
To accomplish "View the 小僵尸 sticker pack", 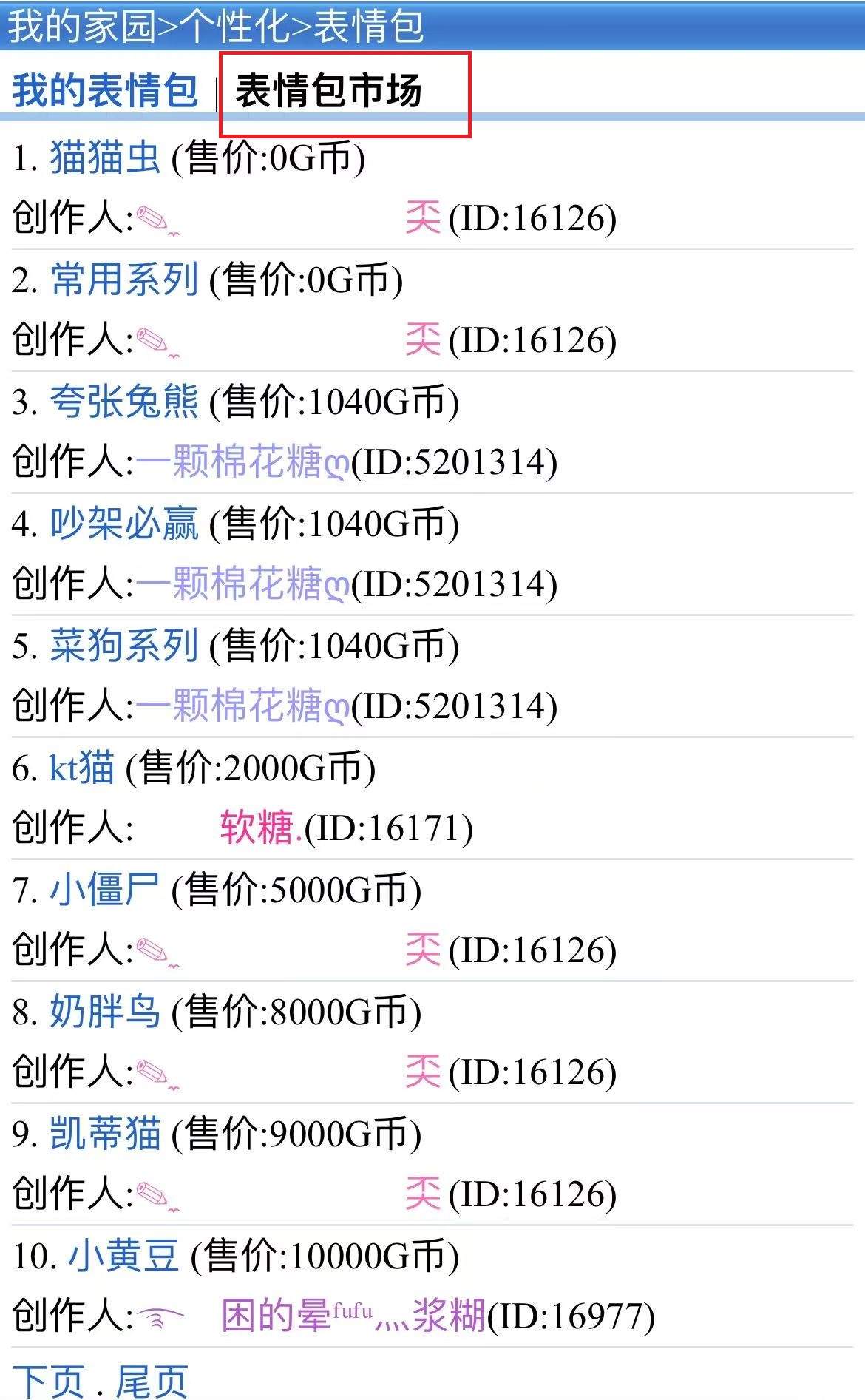I will coord(105,890).
